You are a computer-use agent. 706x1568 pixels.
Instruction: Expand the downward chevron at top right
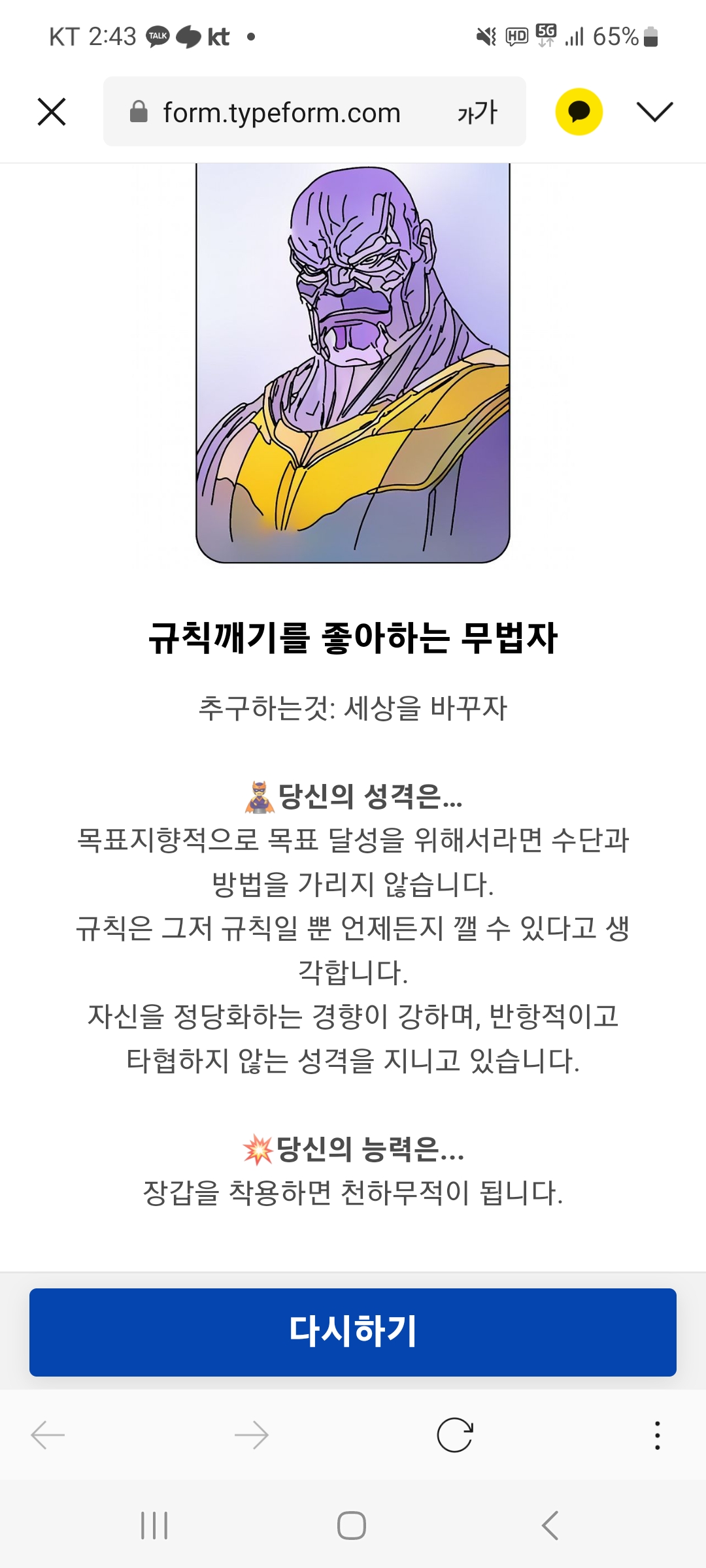pyautogui.click(x=654, y=112)
